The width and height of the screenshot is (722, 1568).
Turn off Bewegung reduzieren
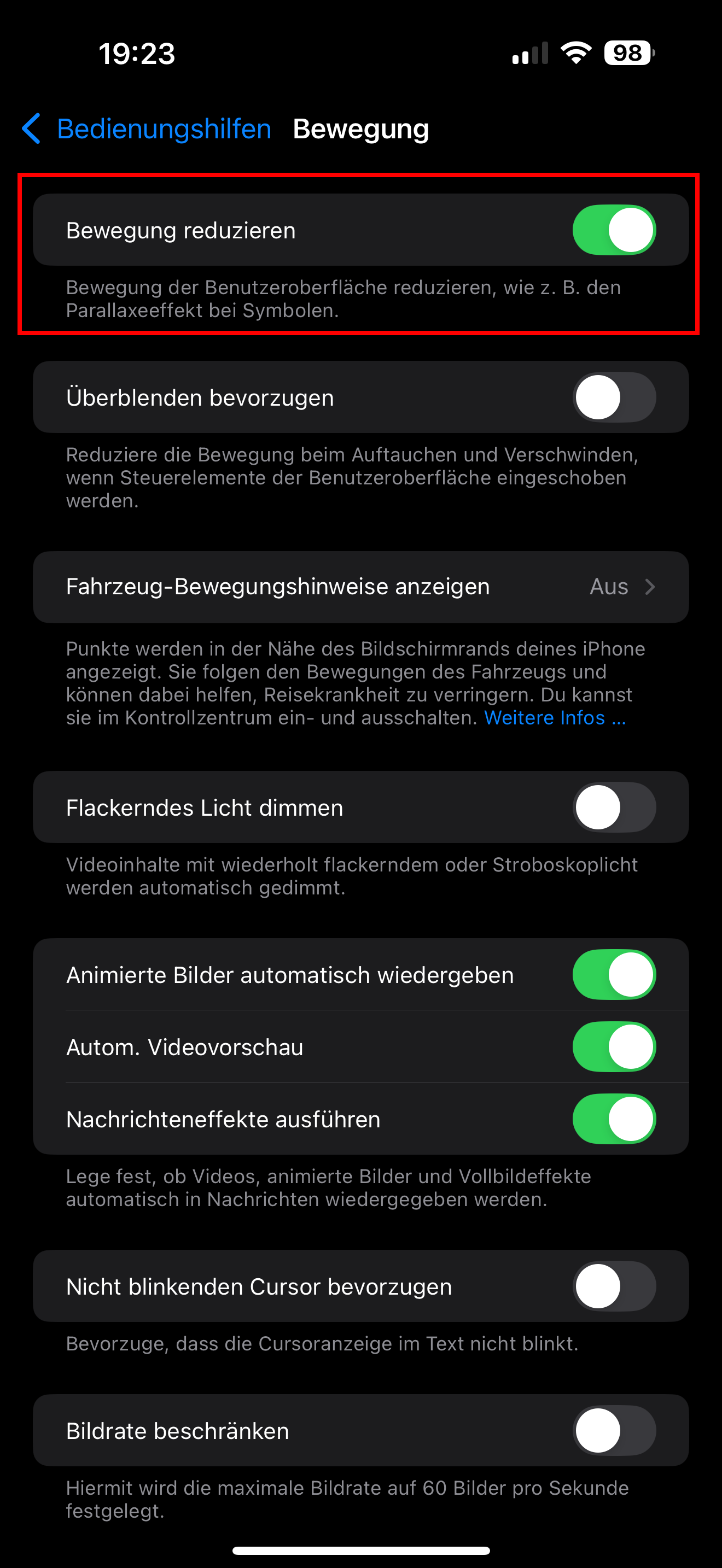614,230
